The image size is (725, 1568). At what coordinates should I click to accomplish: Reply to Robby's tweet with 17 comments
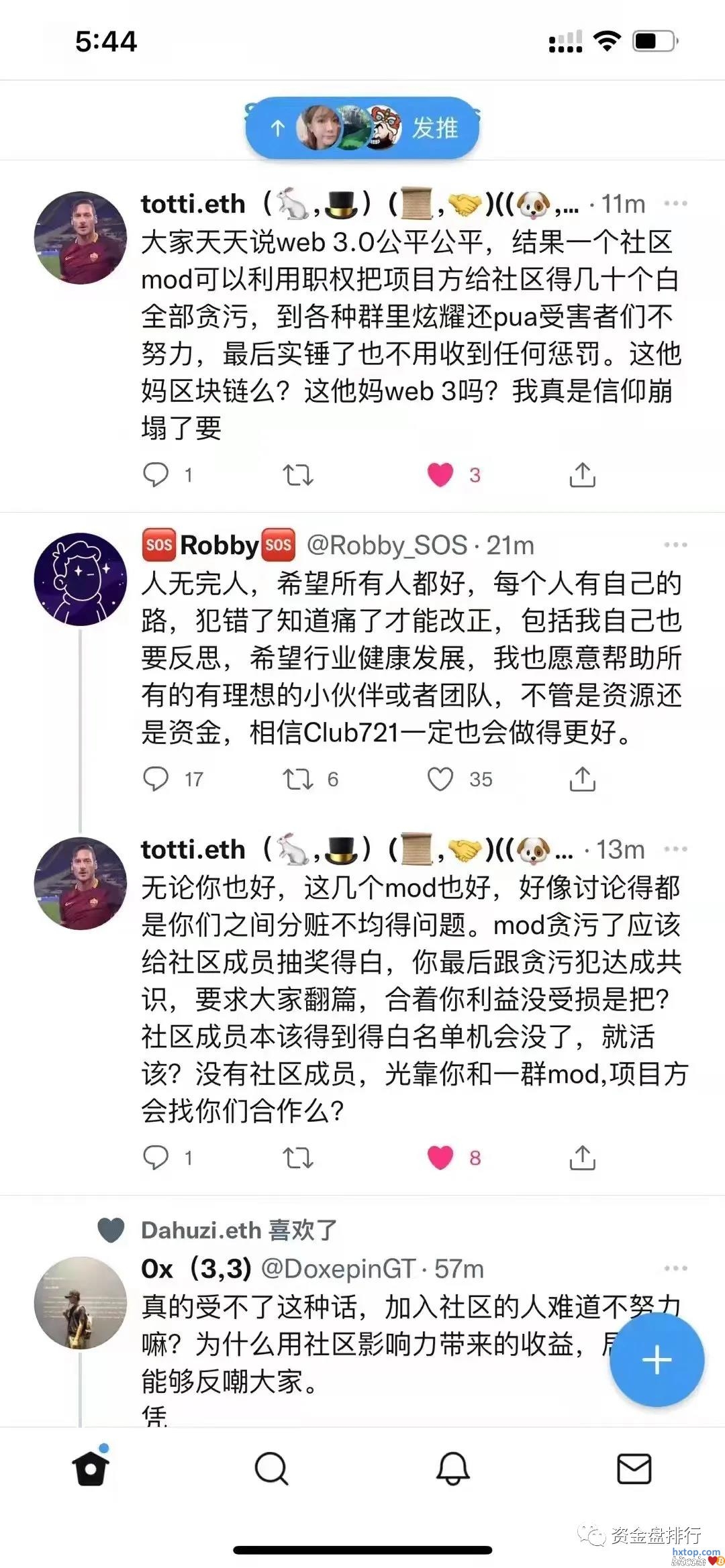pyautogui.click(x=156, y=779)
